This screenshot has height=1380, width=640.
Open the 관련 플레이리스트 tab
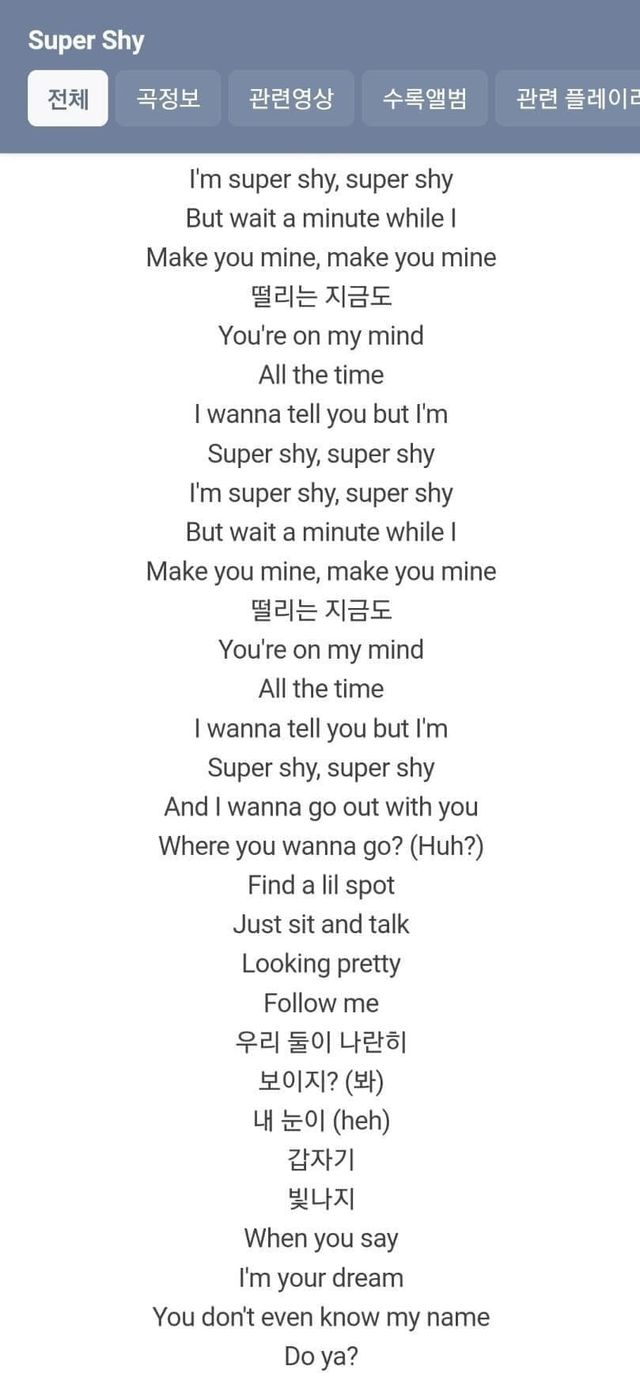572,98
